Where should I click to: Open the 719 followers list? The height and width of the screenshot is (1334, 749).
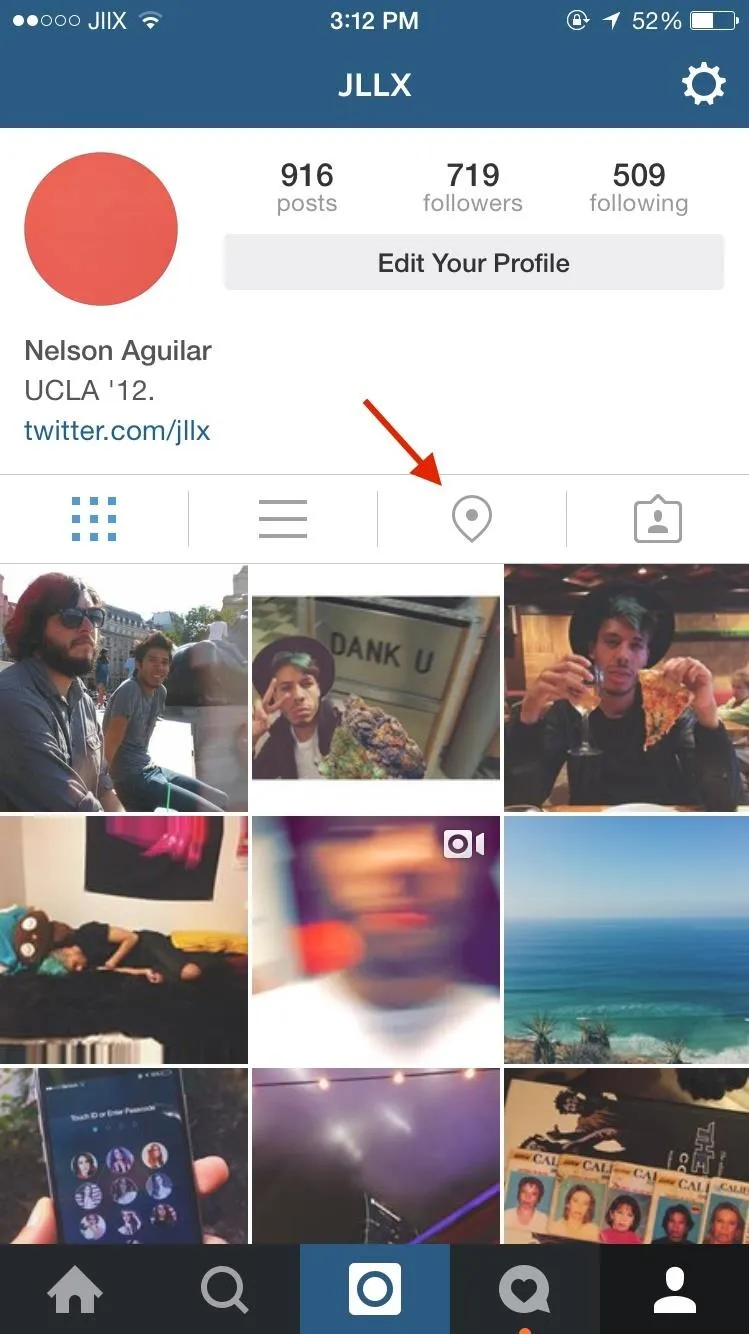coord(472,188)
